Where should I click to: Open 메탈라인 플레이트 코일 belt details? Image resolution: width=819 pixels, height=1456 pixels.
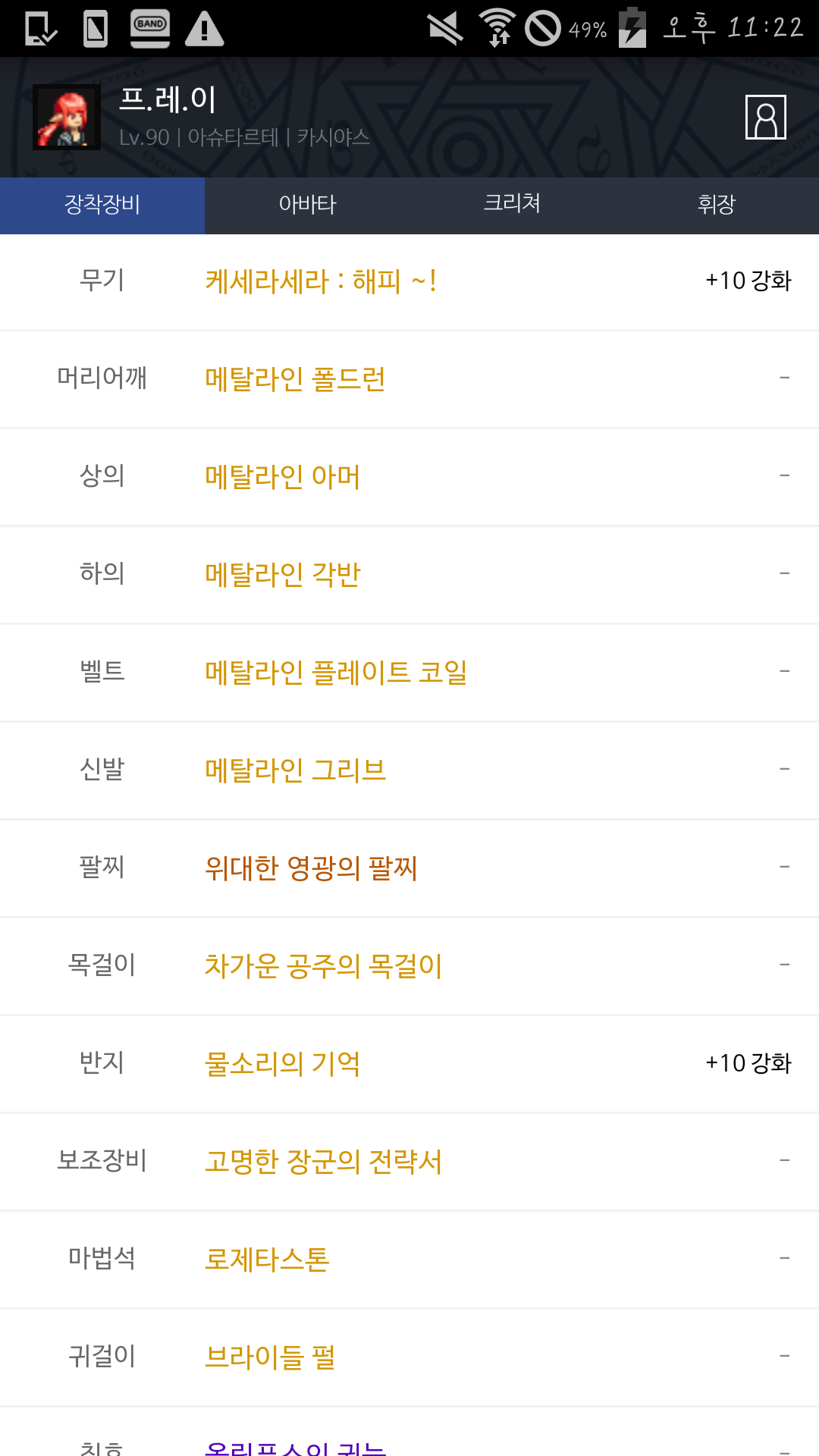[336, 673]
